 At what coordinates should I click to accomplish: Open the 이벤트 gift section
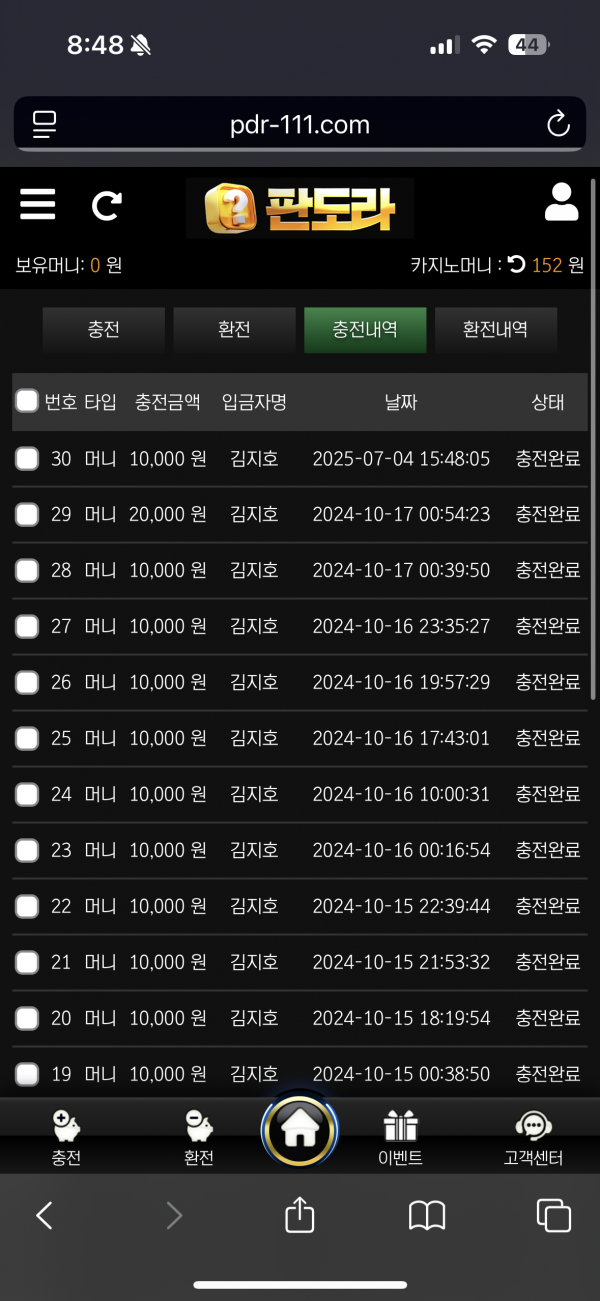[400, 1138]
